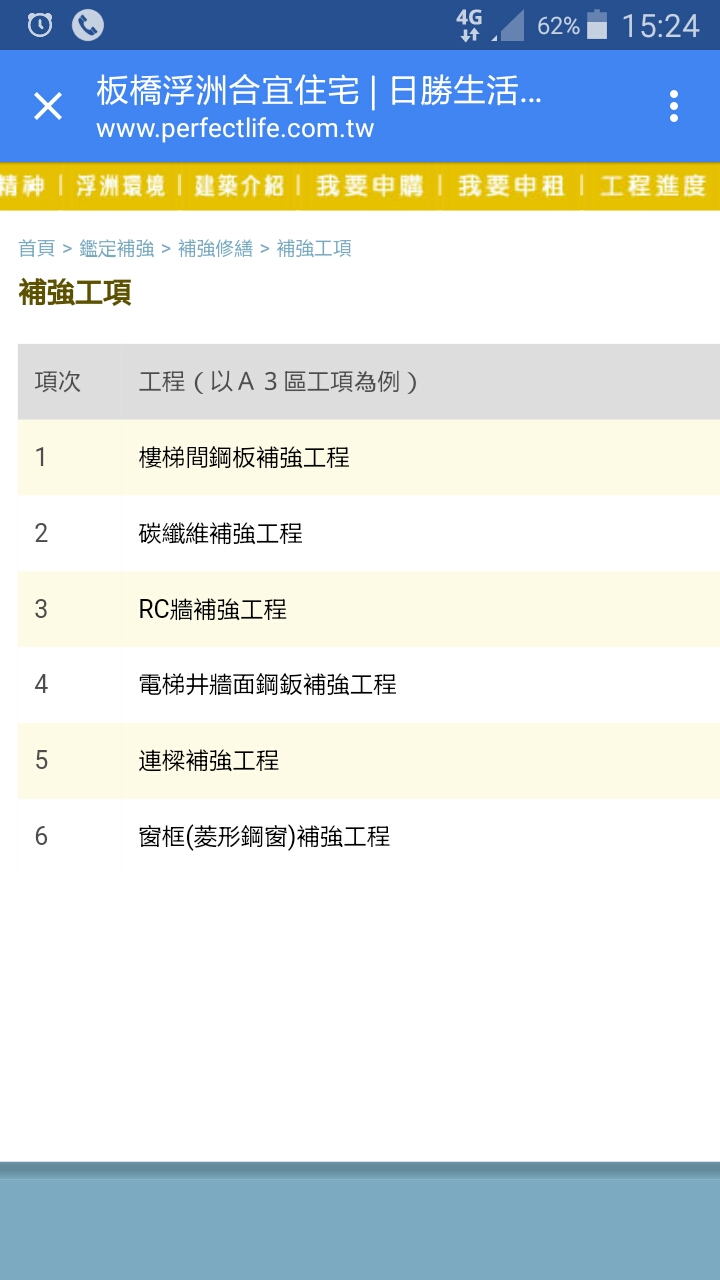
Task: Tap the 補強工項 breadcrumb link
Action: [x=314, y=249]
